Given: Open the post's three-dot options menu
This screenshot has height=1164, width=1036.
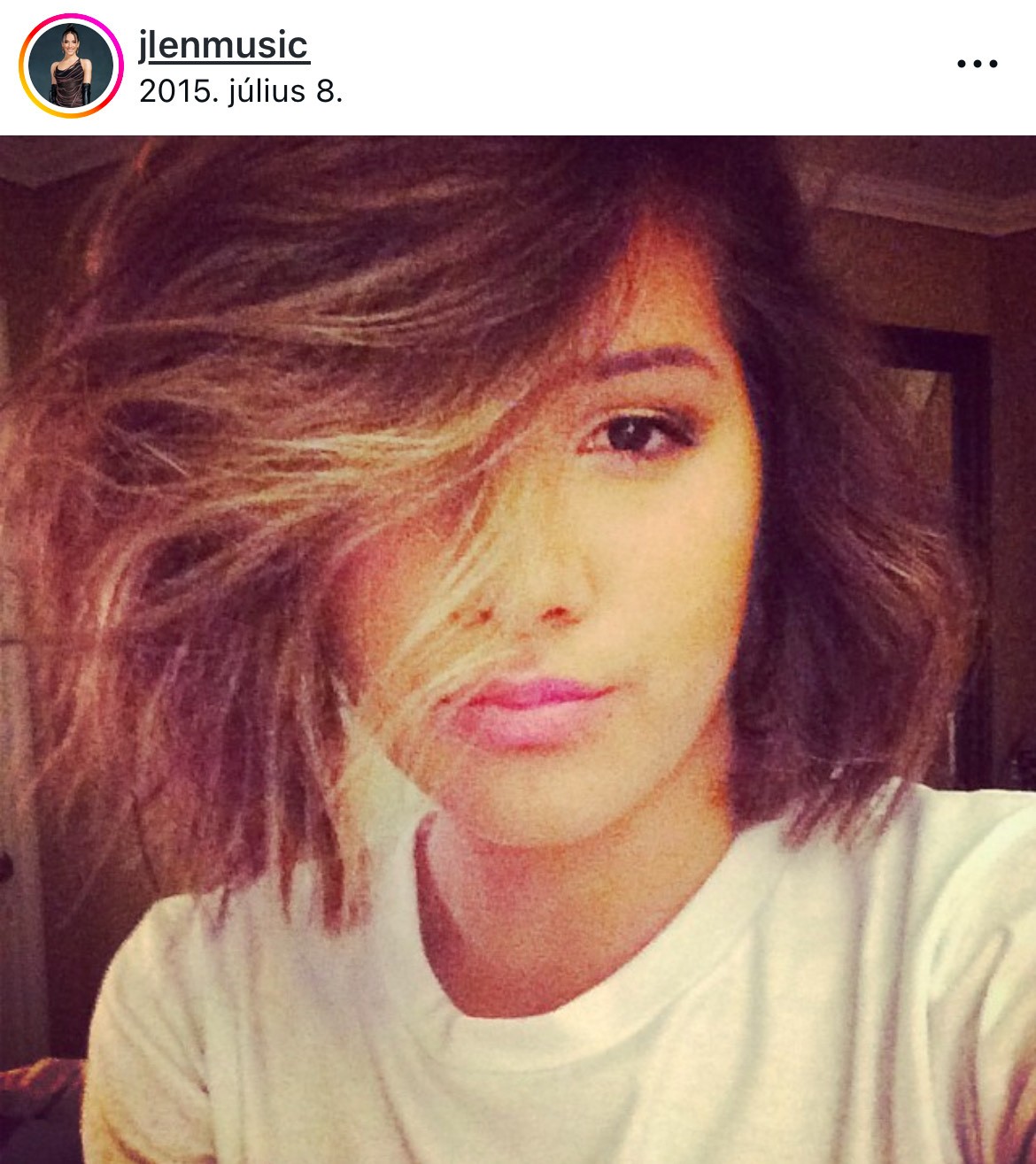Looking at the screenshot, I should [x=978, y=64].
